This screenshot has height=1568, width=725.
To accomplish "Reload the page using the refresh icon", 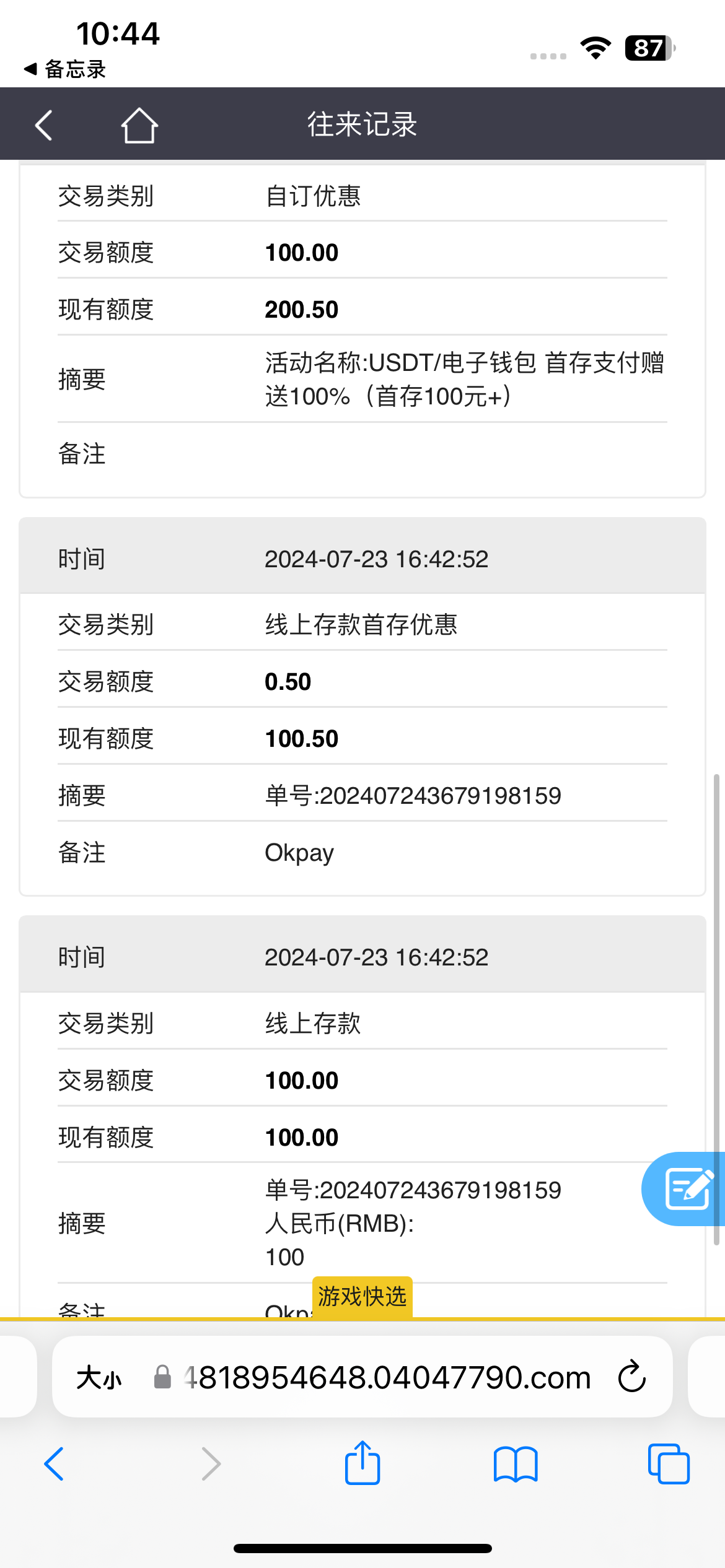I will coord(631,1377).
